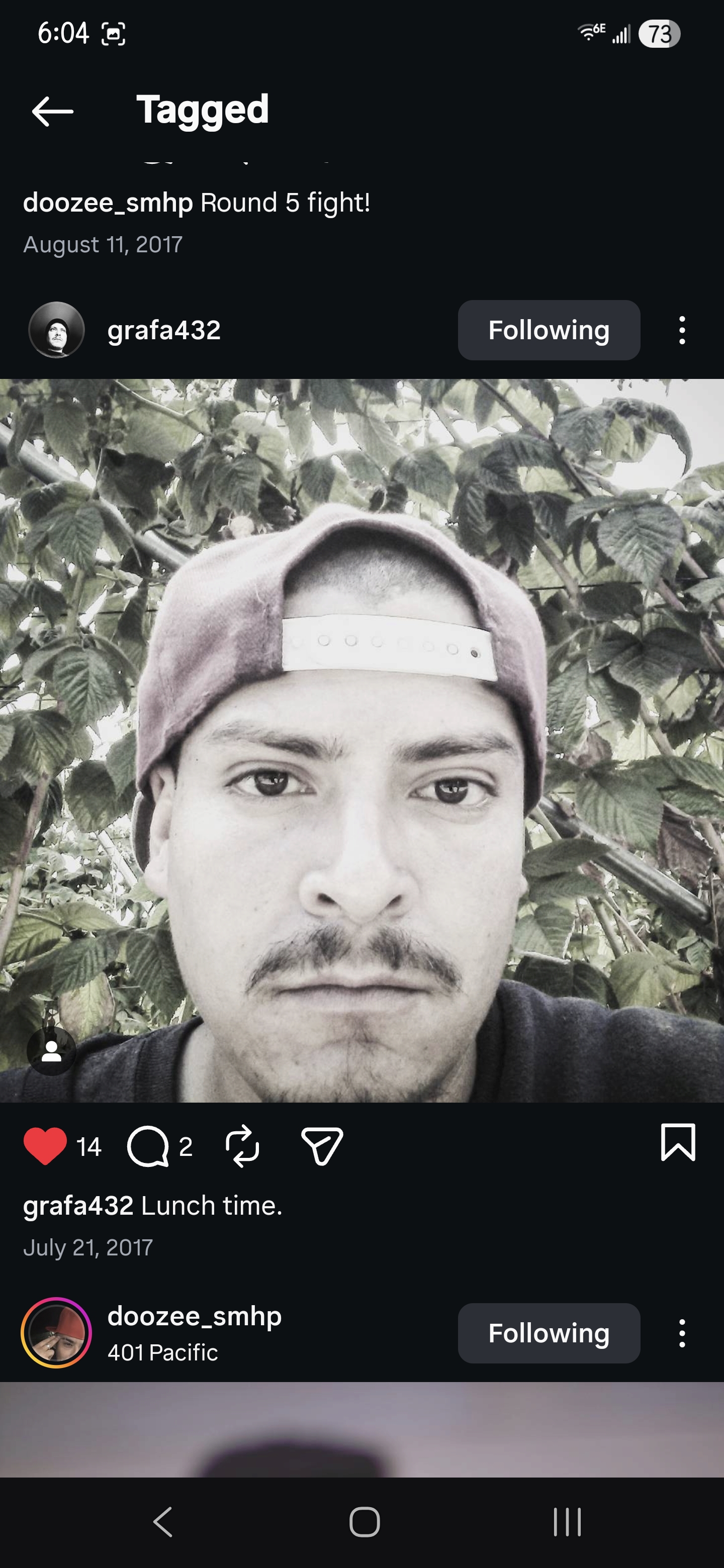This screenshot has height=1568, width=724.
Task: Share grafa432's post via send icon
Action: (322, 1146)
